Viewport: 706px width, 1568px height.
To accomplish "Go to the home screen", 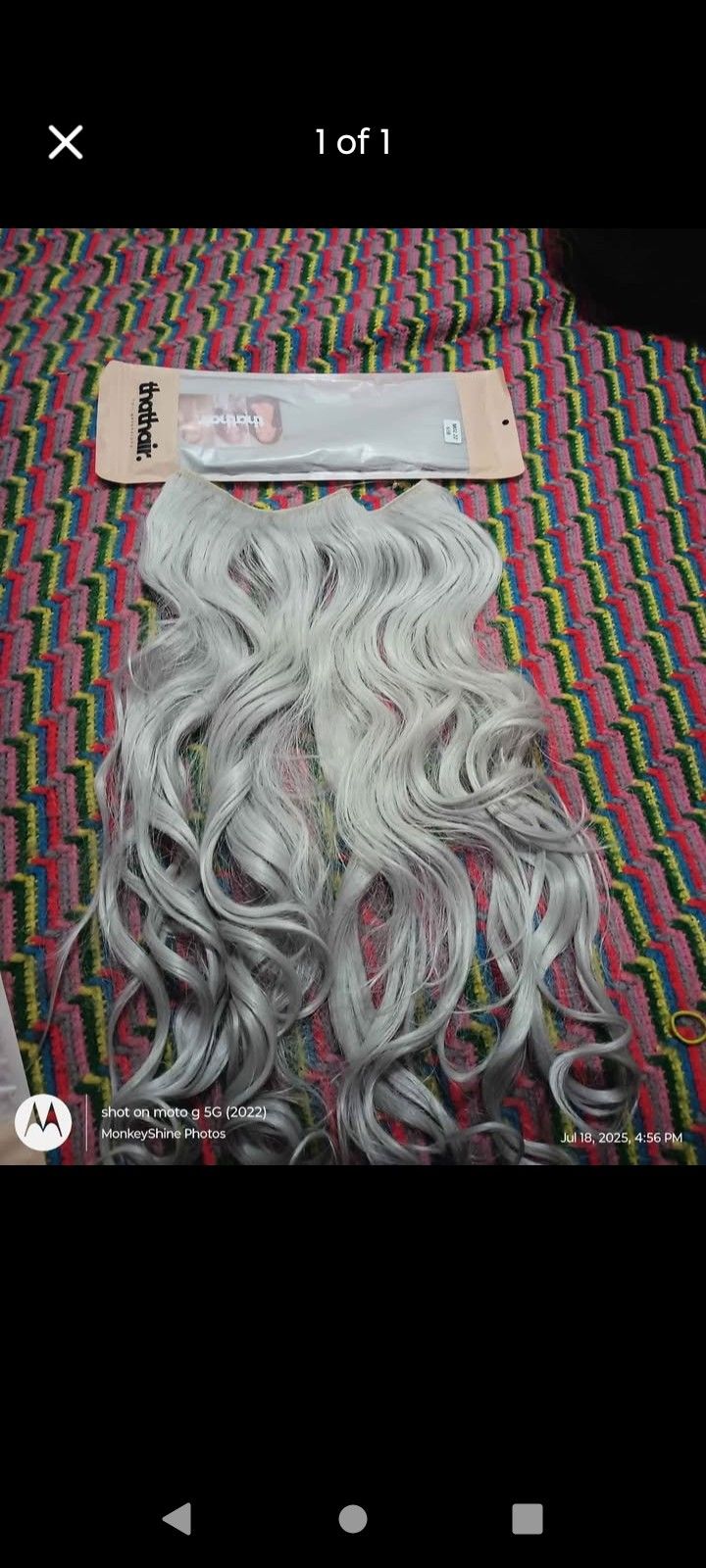I will [x=353, y=1518].
